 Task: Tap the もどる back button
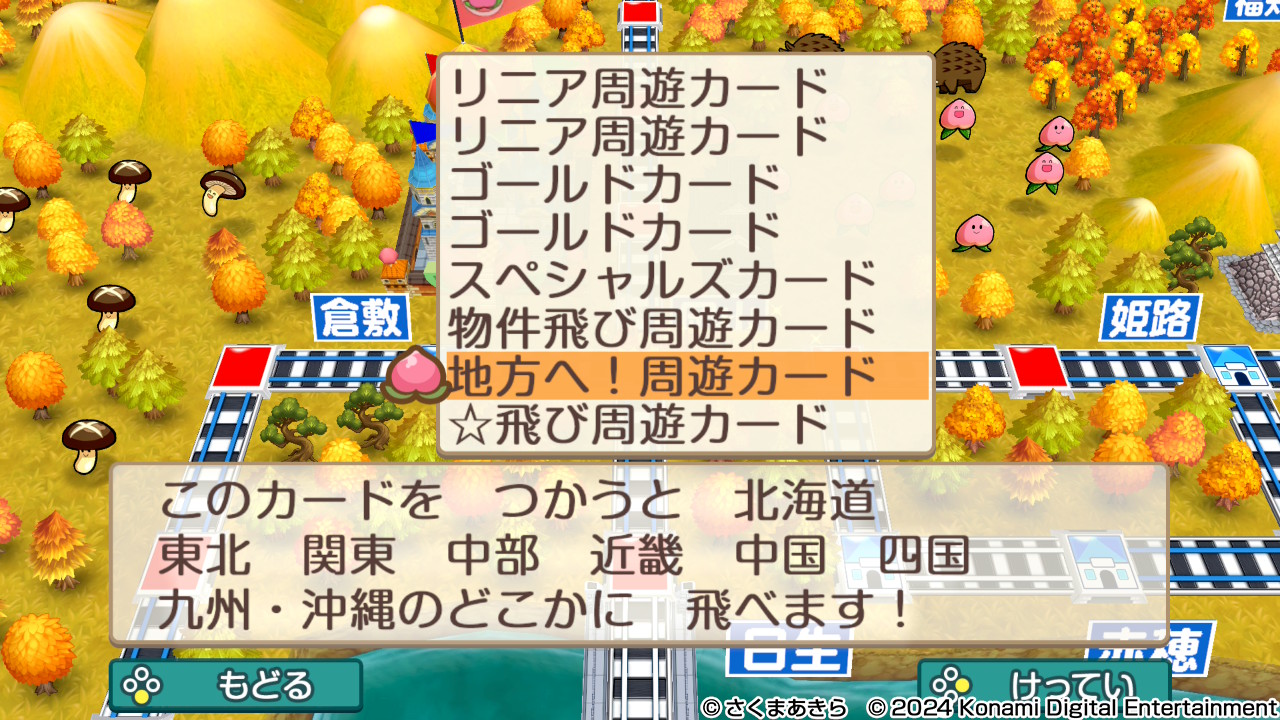point(236,685)
